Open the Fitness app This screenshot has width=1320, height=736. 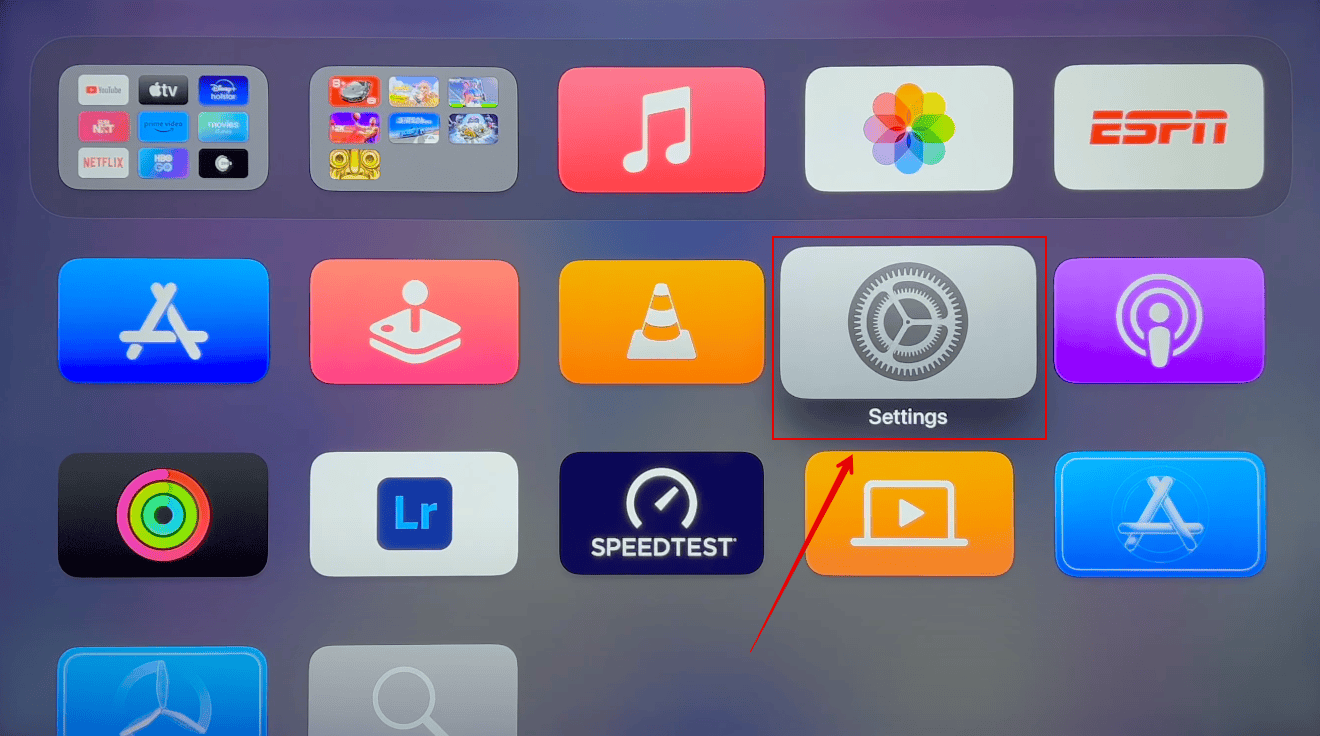coord(163,515)
